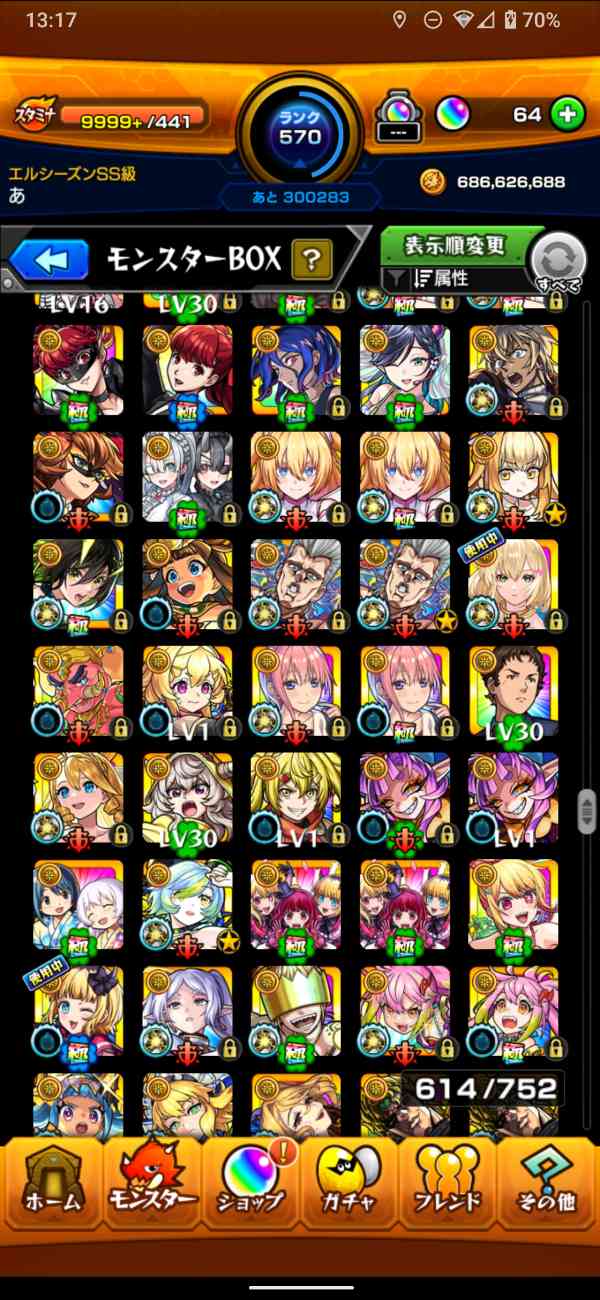Tap the scrollbar handle on the right edge

coord(586,812)
